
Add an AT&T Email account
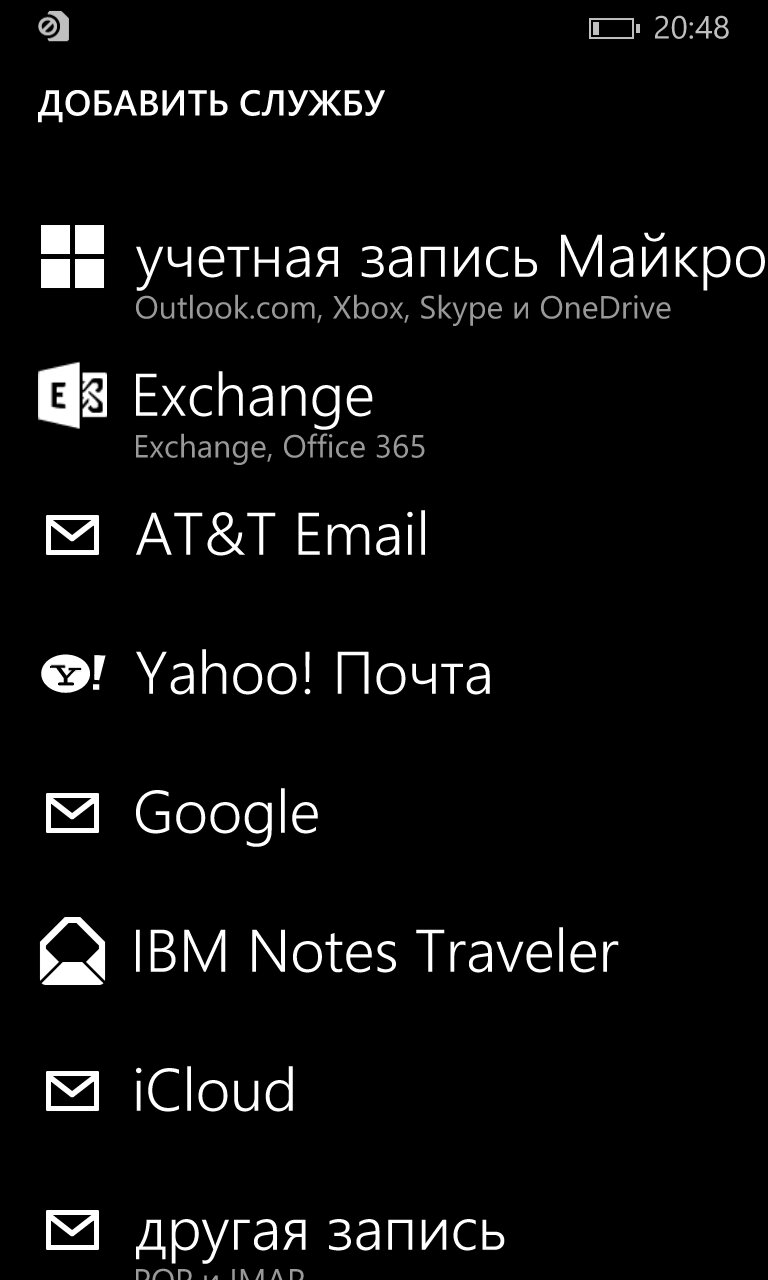(x=384, y=535)
